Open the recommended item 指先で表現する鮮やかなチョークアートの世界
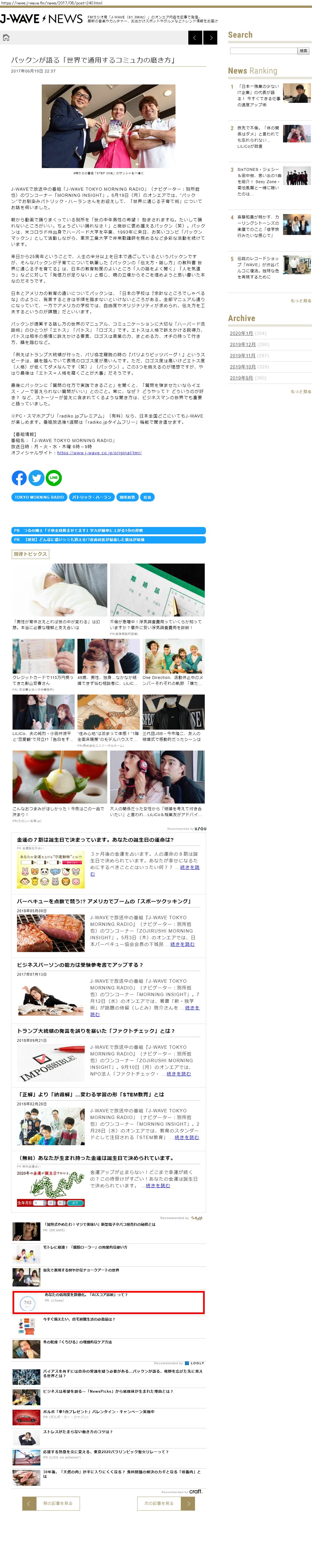The height and width of the screenshot is (1568, 312). (81, 1271)
